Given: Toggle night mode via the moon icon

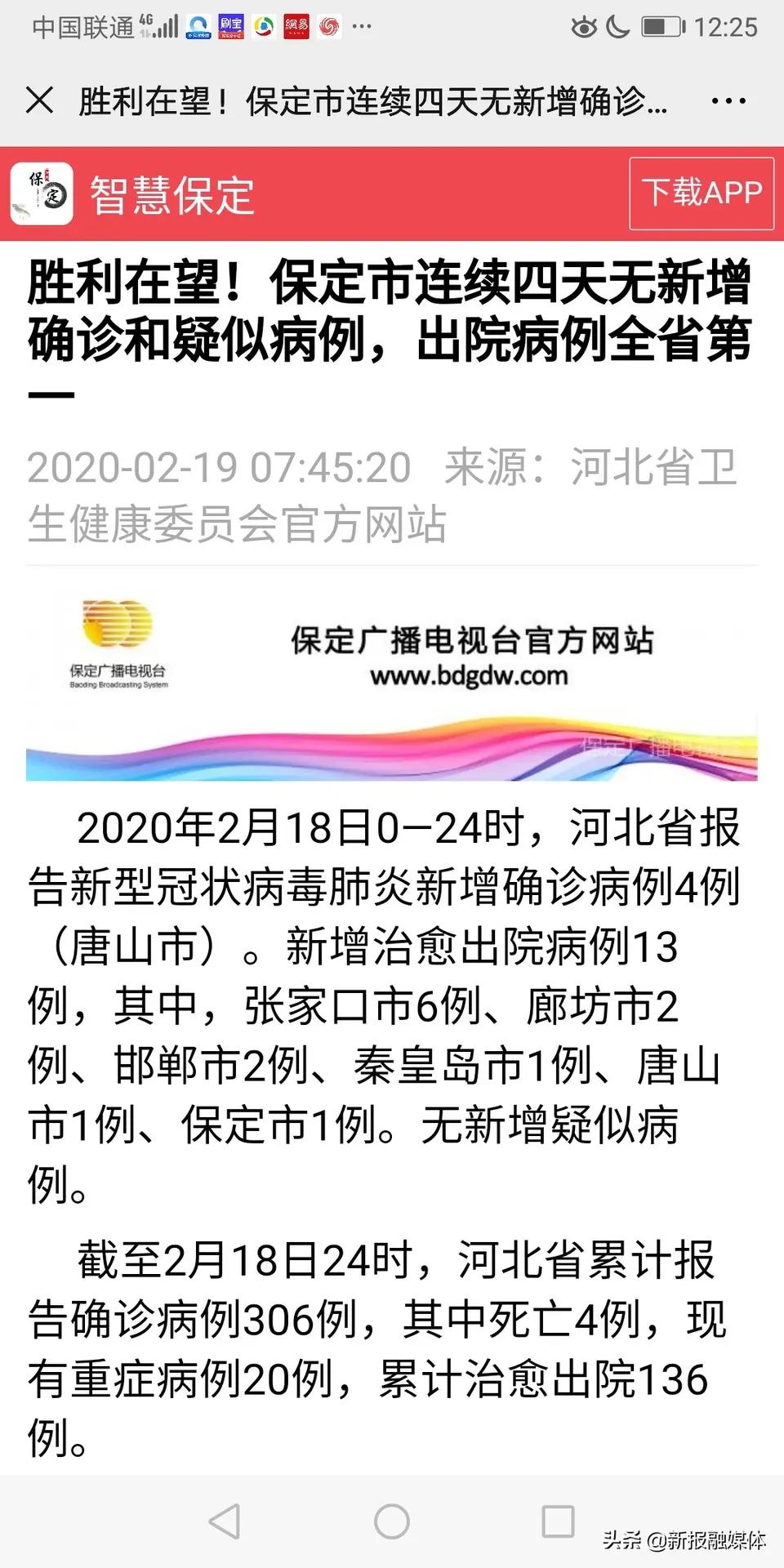Looking at the screenshot, I should pyautogui.click(x=618, y=24).
